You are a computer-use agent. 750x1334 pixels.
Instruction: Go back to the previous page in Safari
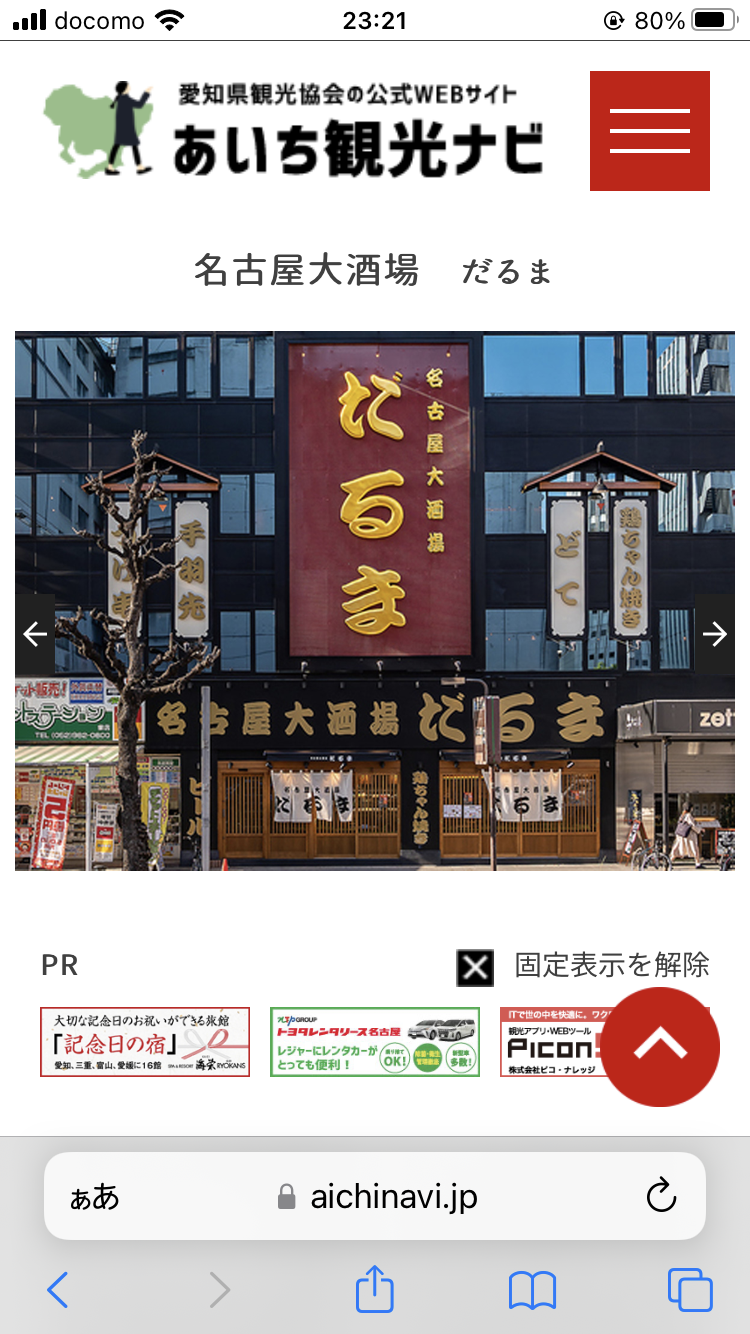pos(58,1290)
